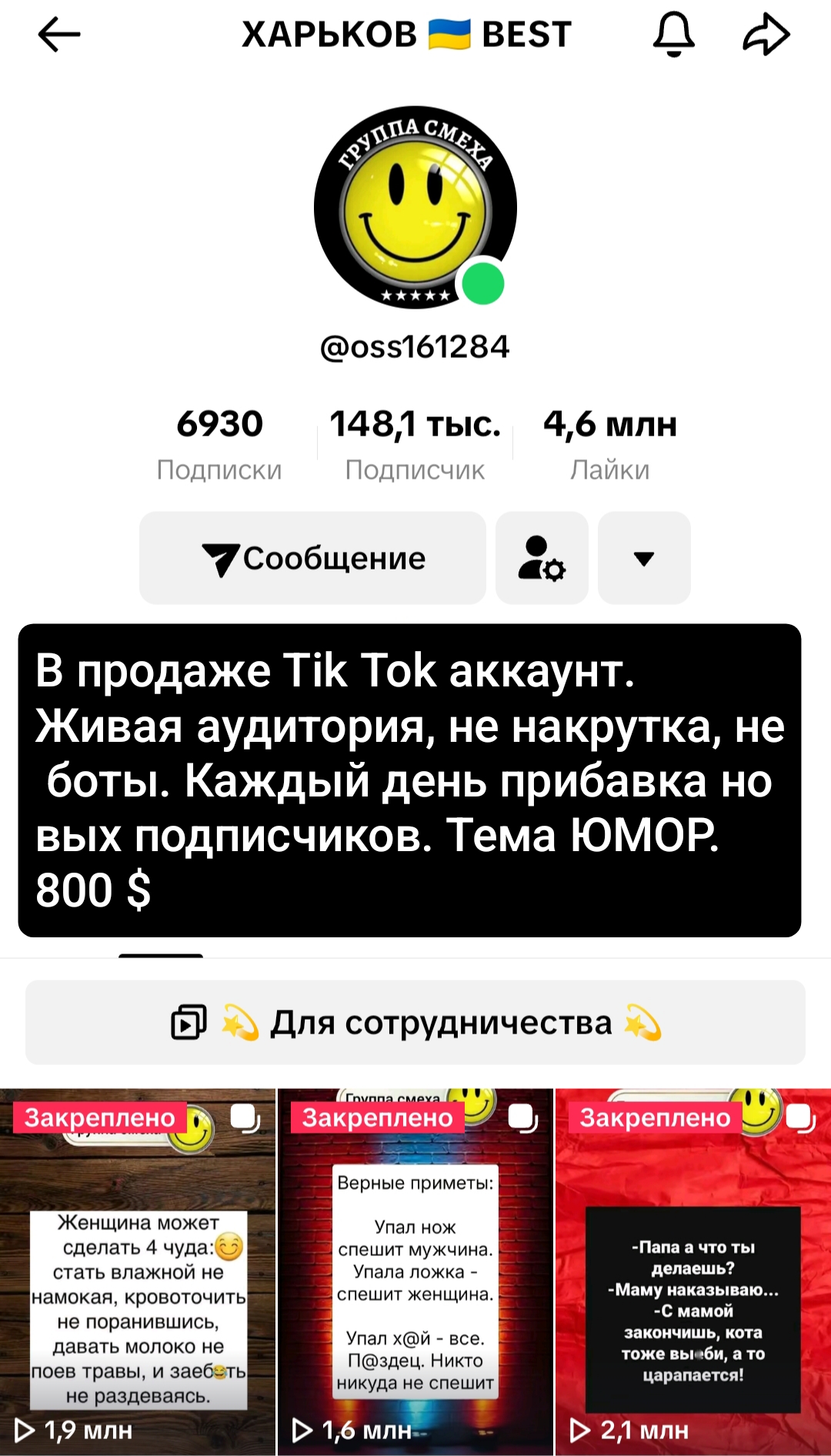
Task: Click the Сообщение button
Action: [x=312, y=558]
